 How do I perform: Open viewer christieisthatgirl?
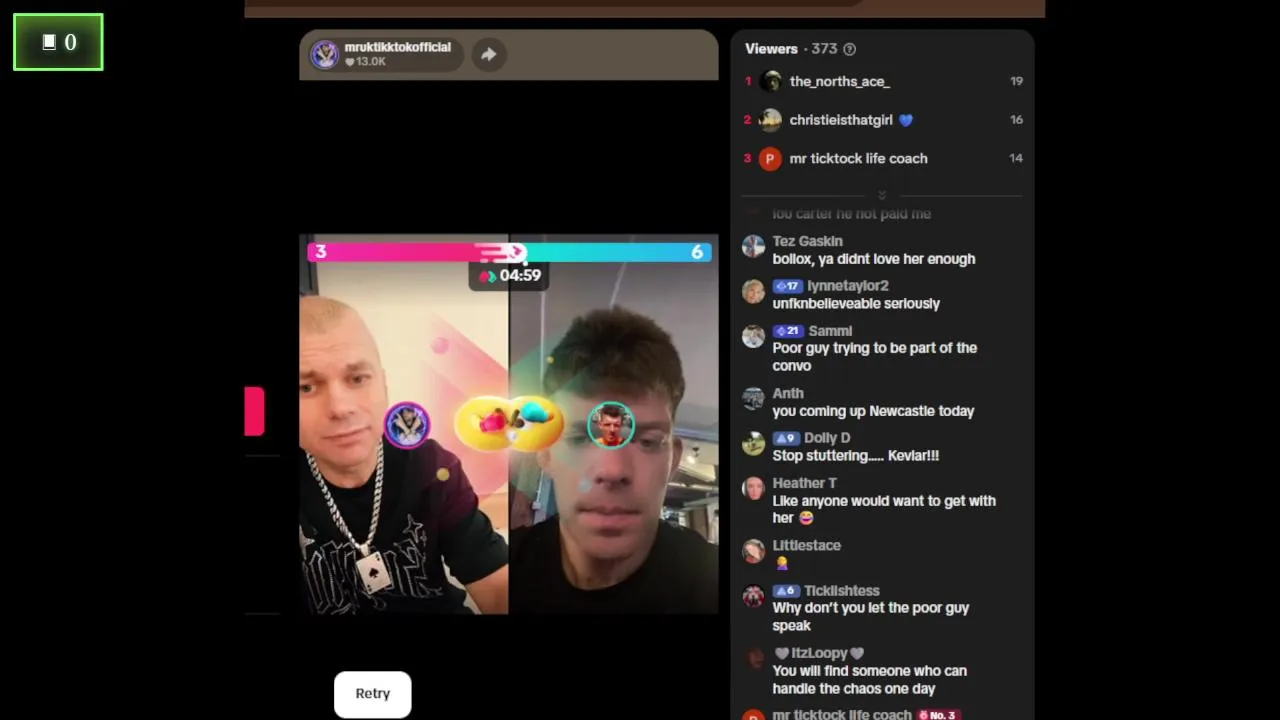(x=840, y=120)
